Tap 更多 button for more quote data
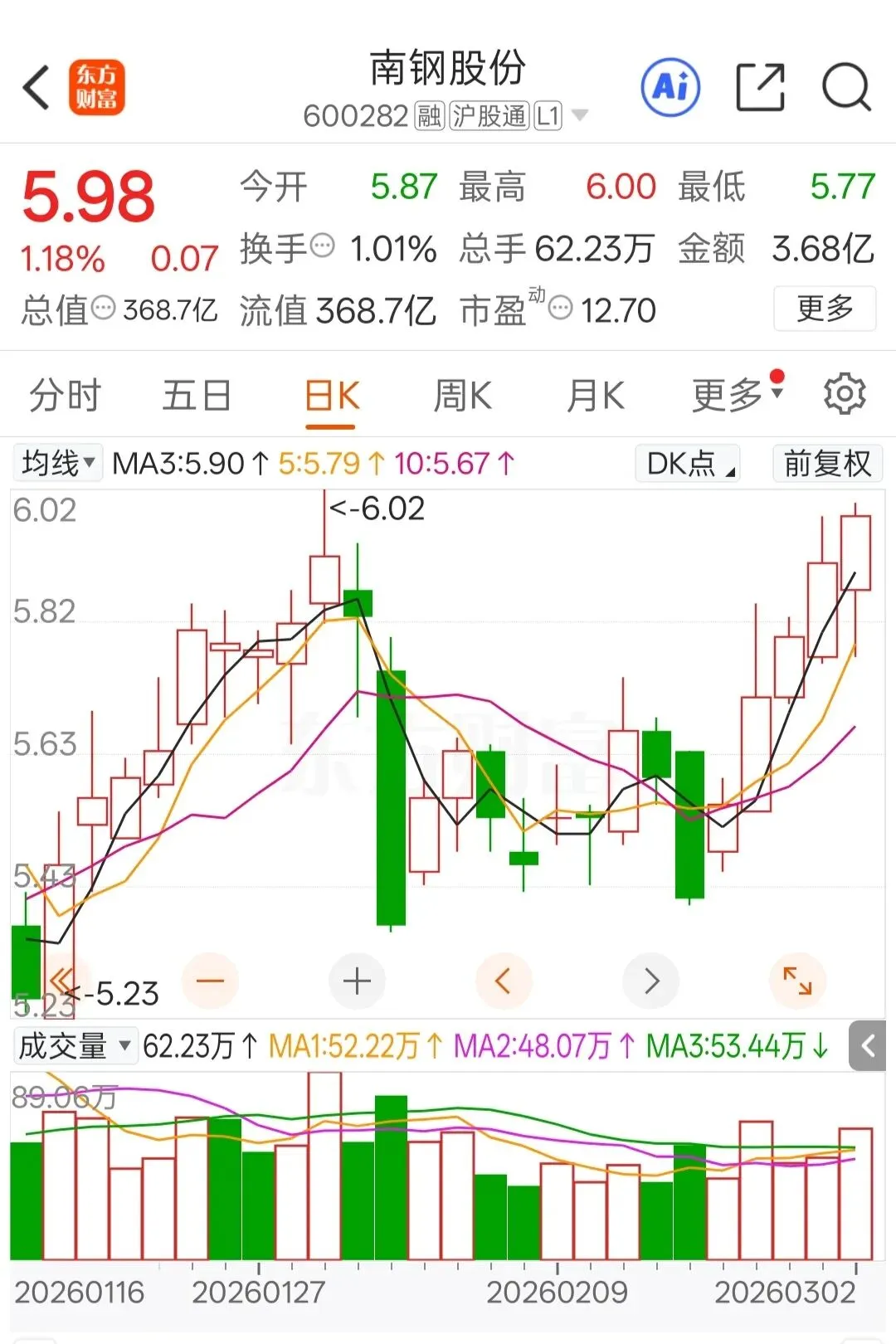Screen dimensions: 896x1344 [824, 309]
